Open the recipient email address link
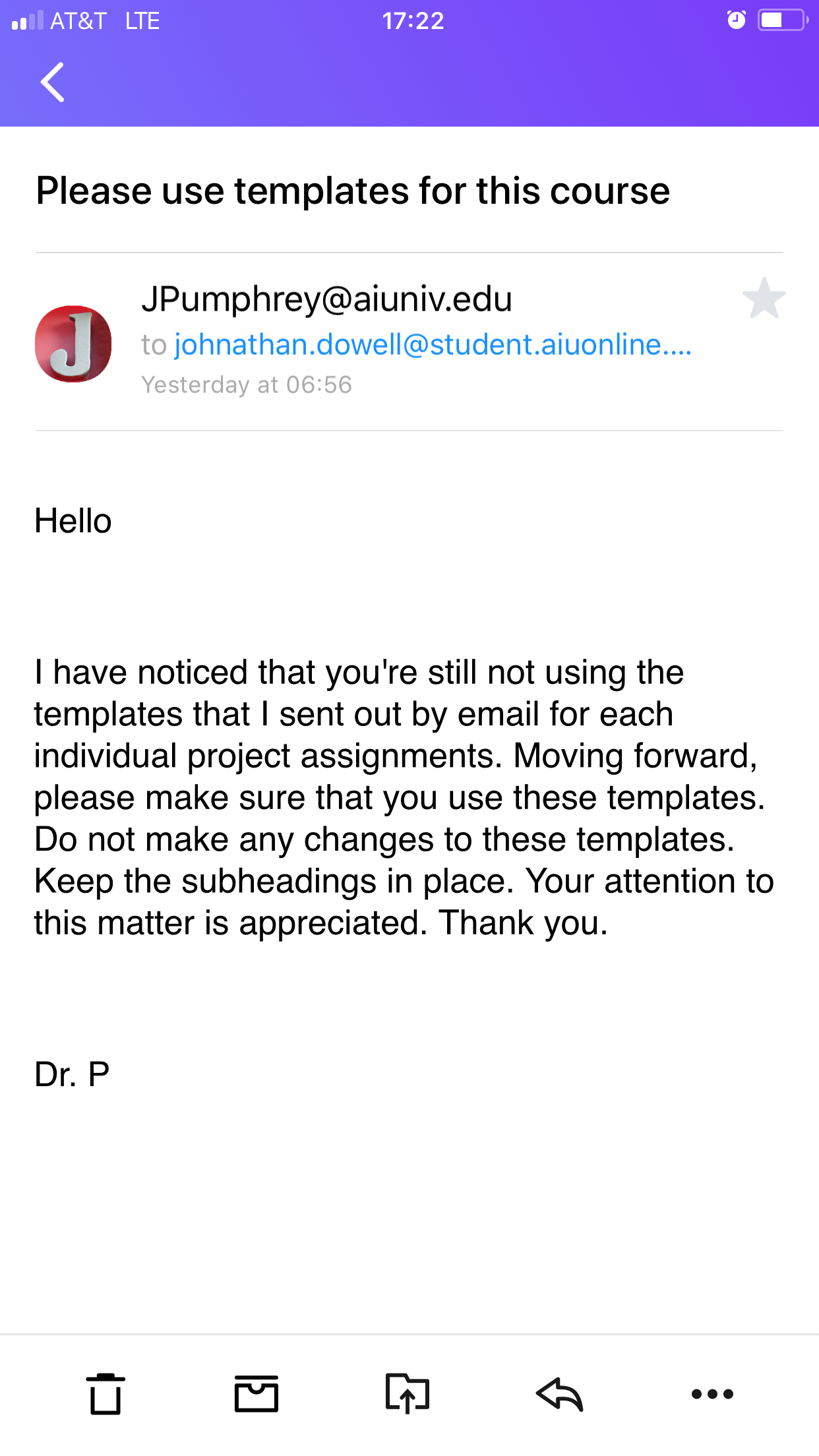The image size is (819, 1456). pos(433,344)
